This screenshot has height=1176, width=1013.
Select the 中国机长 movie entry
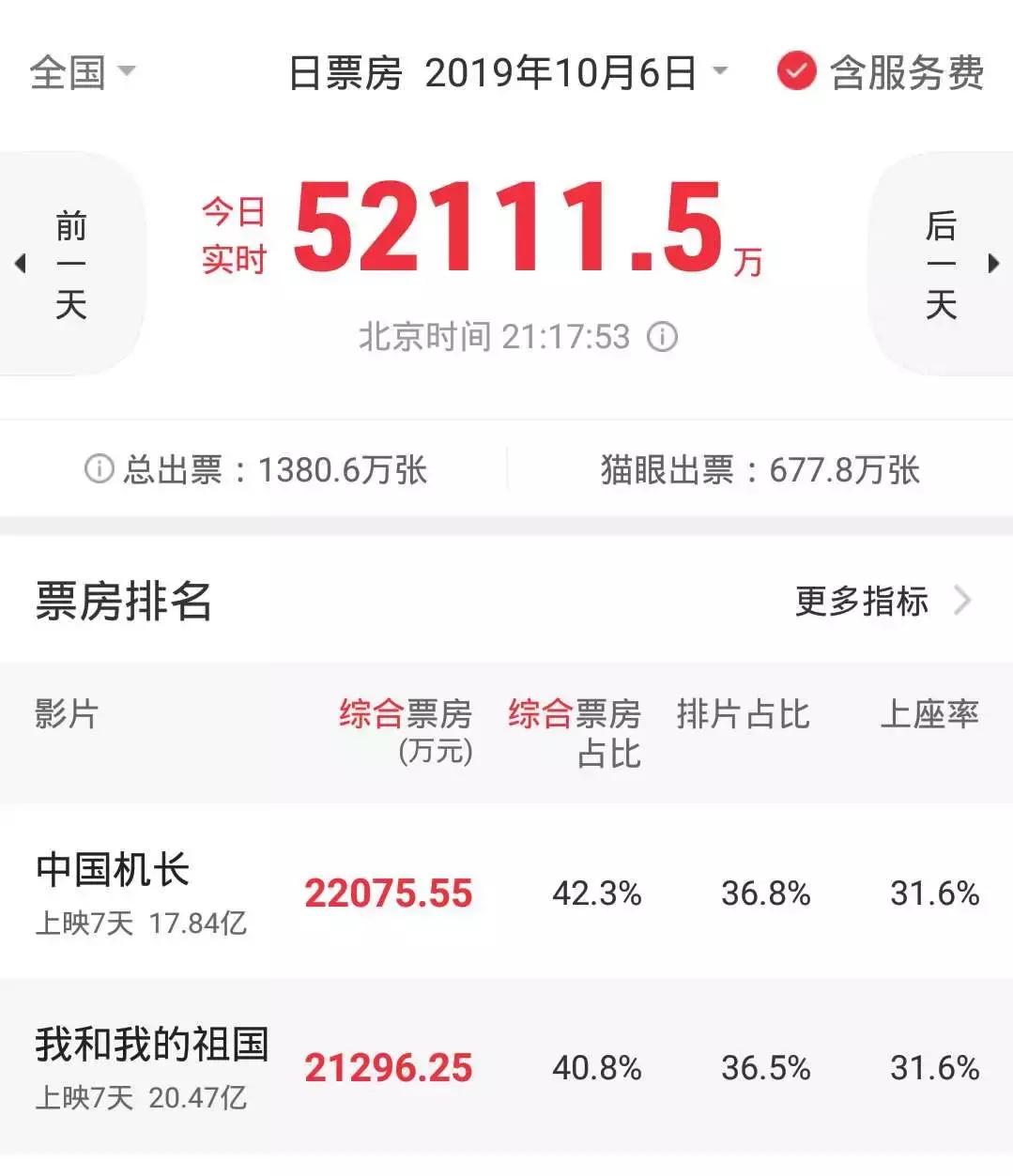tap(113, 871)
